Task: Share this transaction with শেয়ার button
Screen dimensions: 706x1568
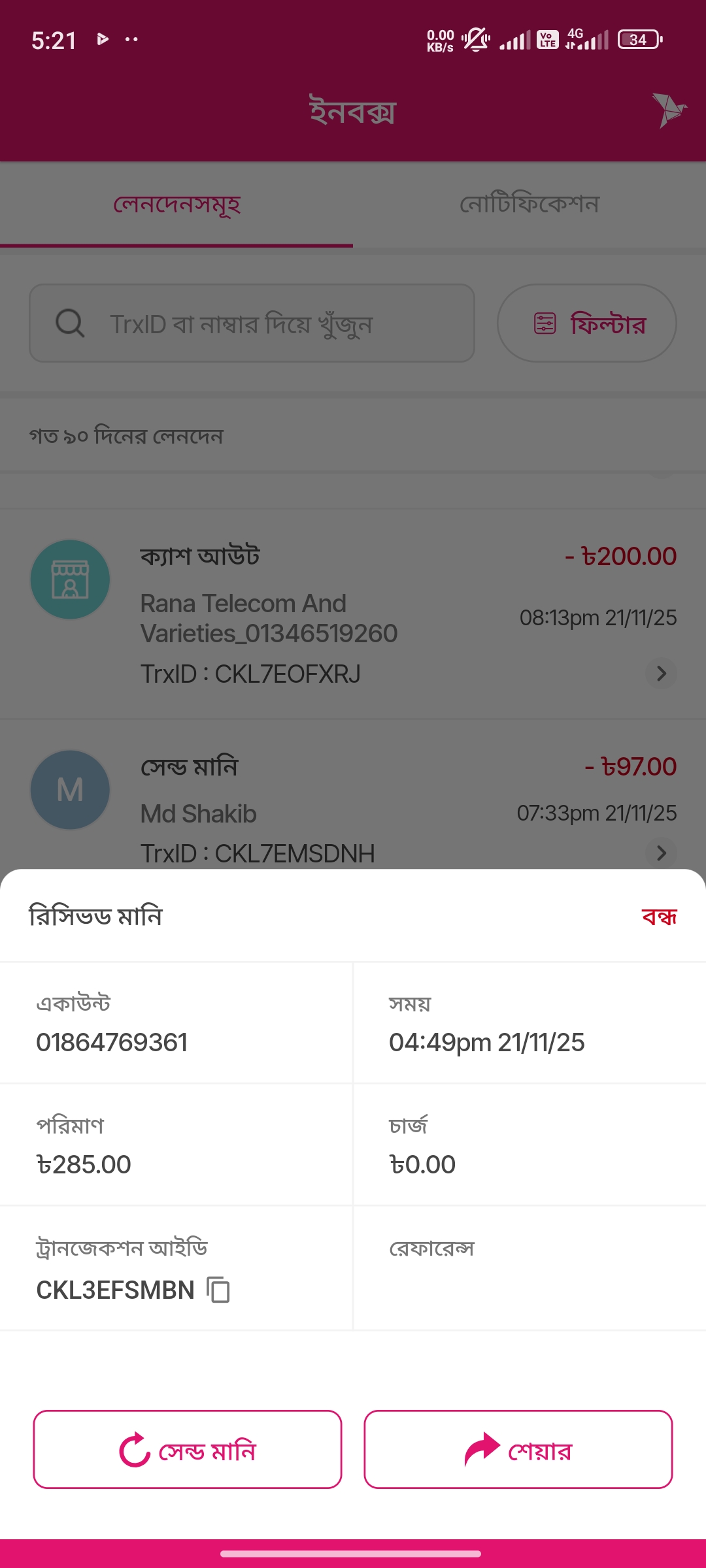Action: [x=518, y=1450]
